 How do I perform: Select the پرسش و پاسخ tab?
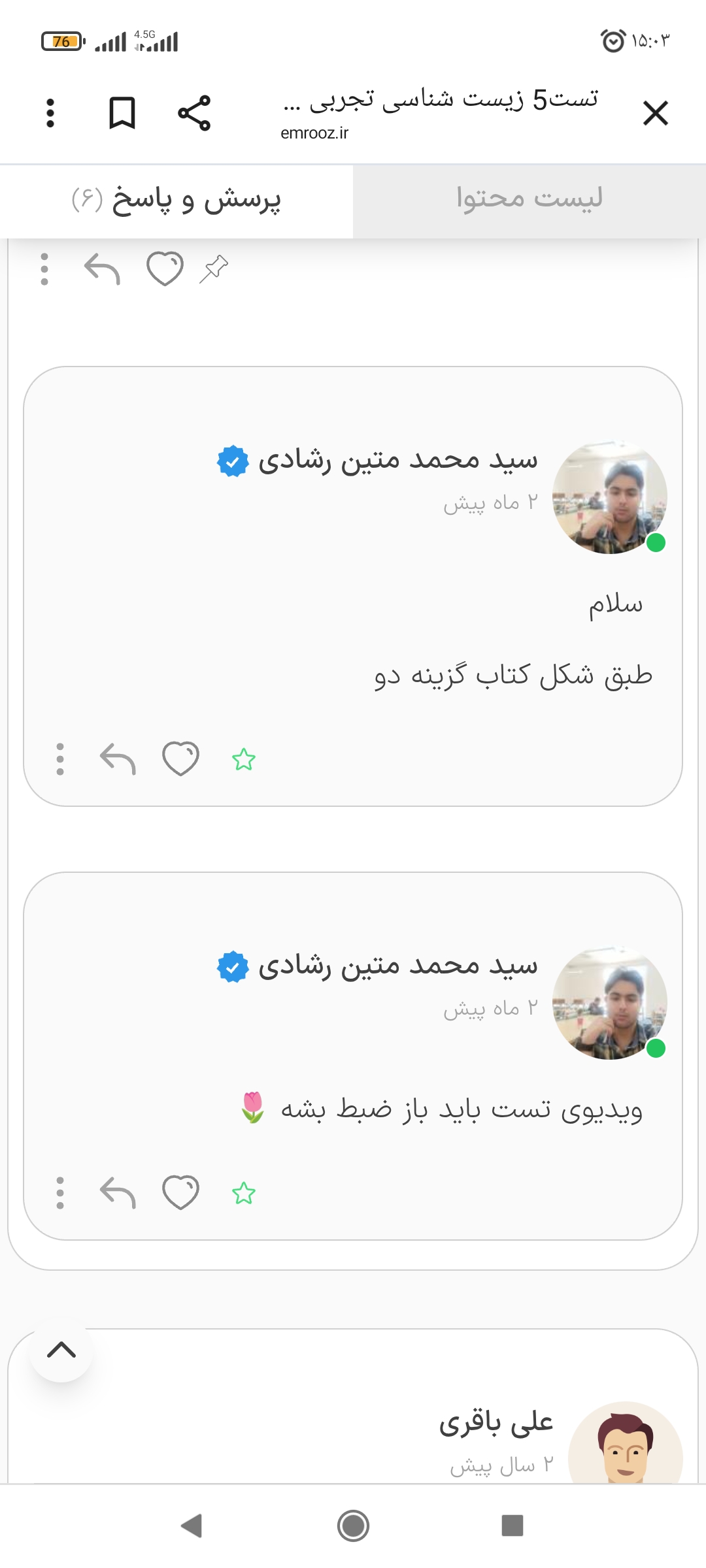point(176,199)
